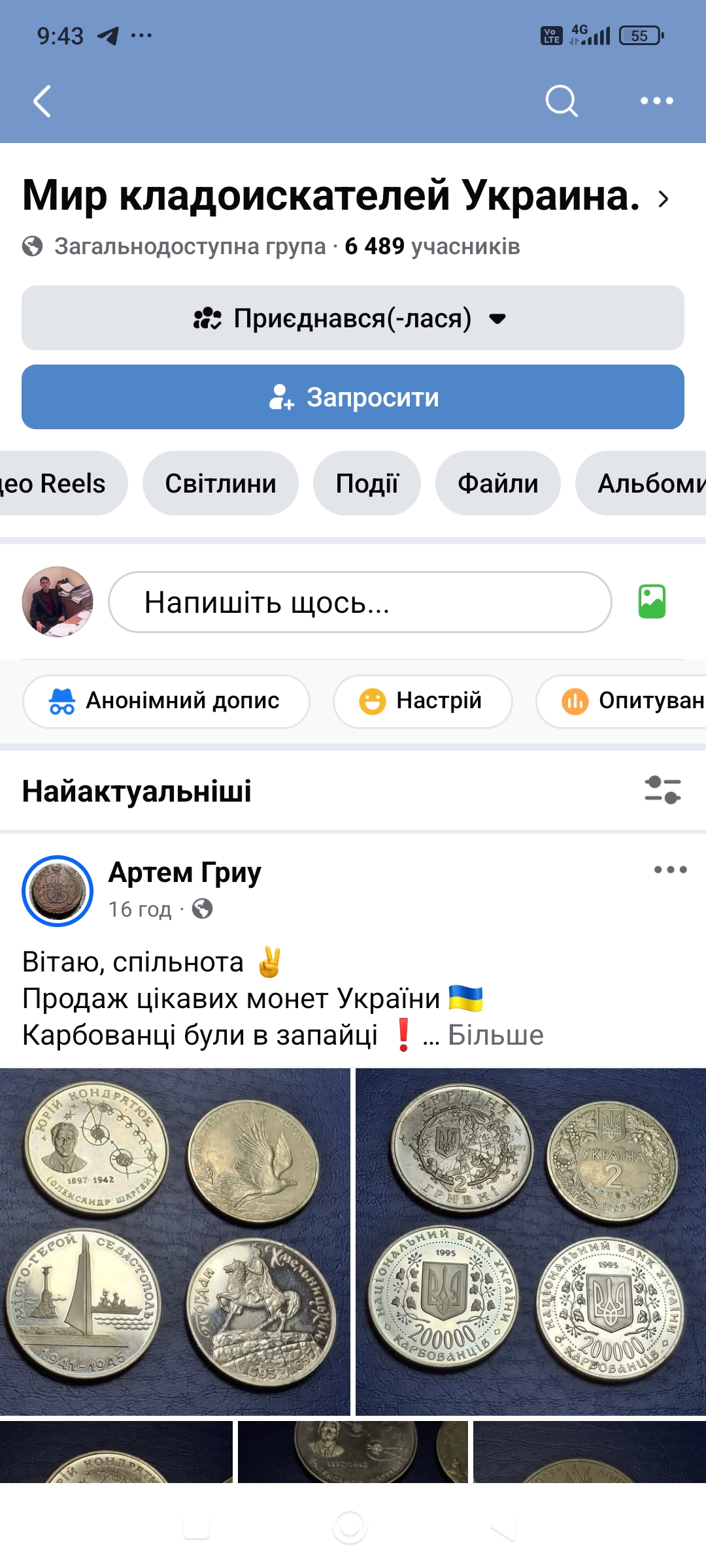Select the Файли tab
The width and height of the screenshot is (706, 1568).
(x=498, y=483)
